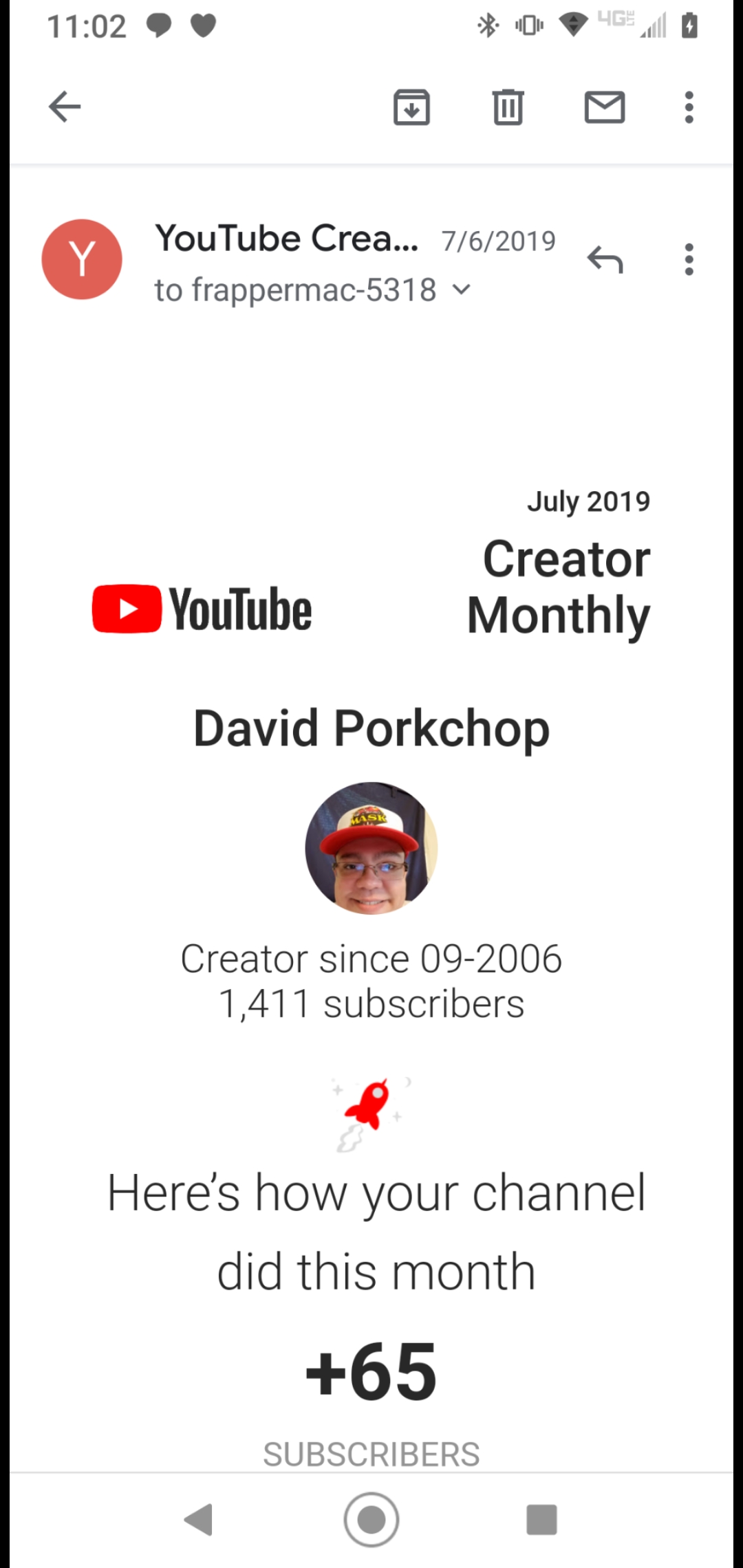Open the sender's red Y avatar
This screenshot has height=1568, width=743.
coord(82,259)
